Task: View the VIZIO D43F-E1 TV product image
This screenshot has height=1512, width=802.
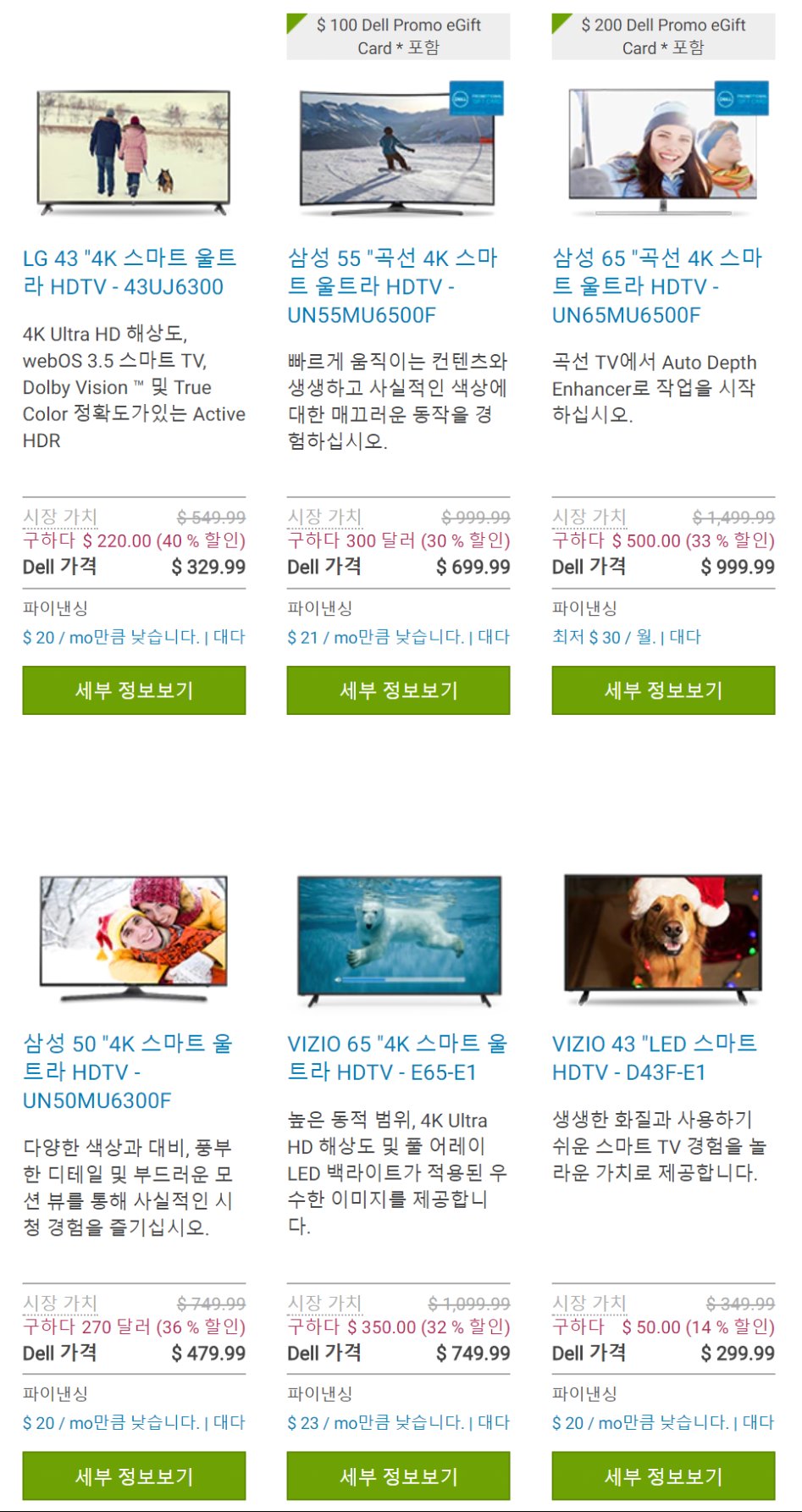Action: point(663,937)
